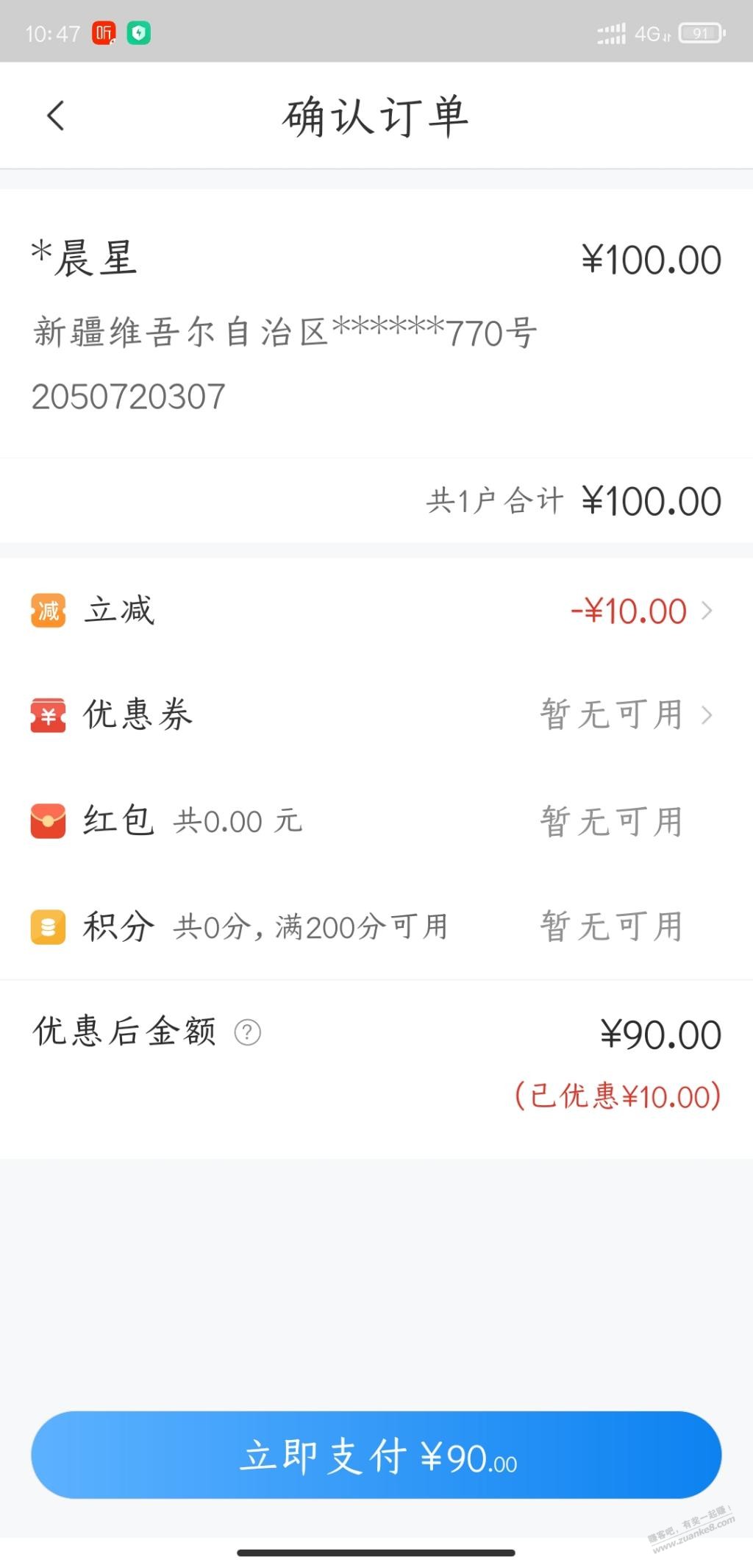Open the 立减 discount row

pos(375,611)
